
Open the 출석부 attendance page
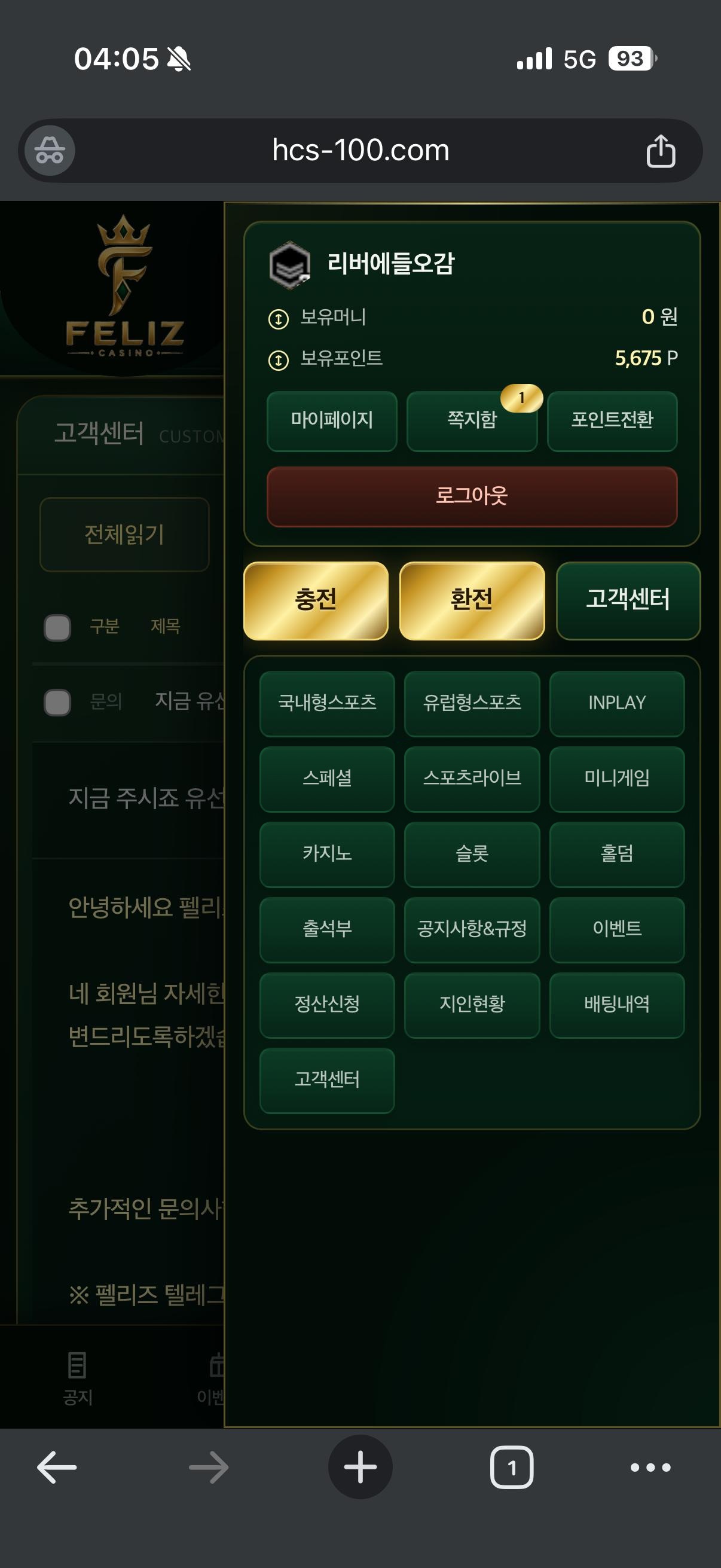coord(327,929)
